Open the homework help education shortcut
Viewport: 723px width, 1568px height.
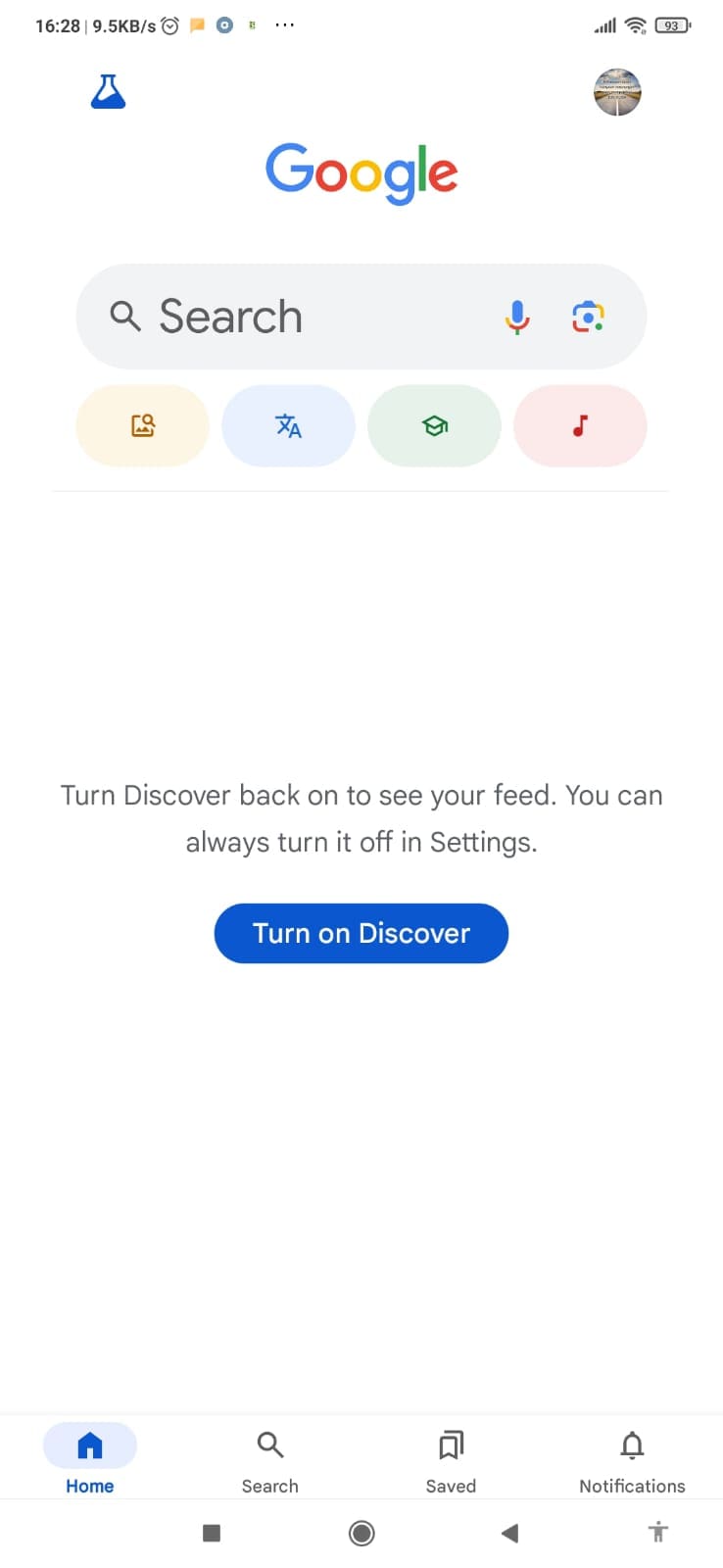pyautogui.click(x=434, y=425)
